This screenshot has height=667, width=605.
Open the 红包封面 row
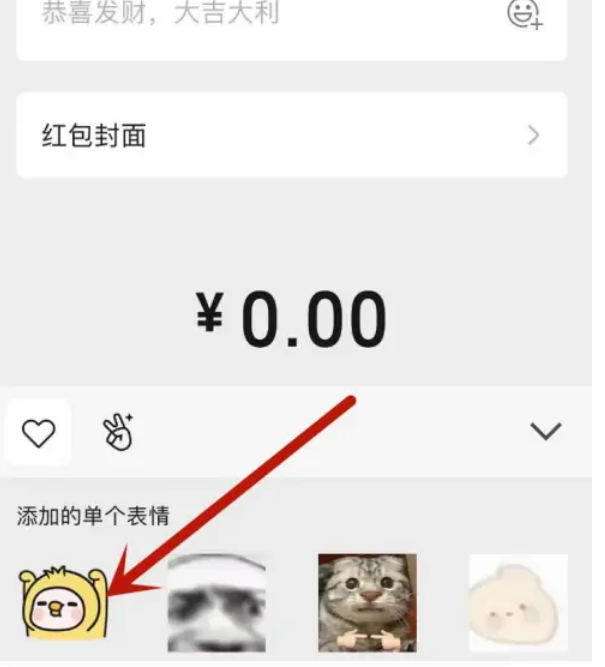click(291, 136)
